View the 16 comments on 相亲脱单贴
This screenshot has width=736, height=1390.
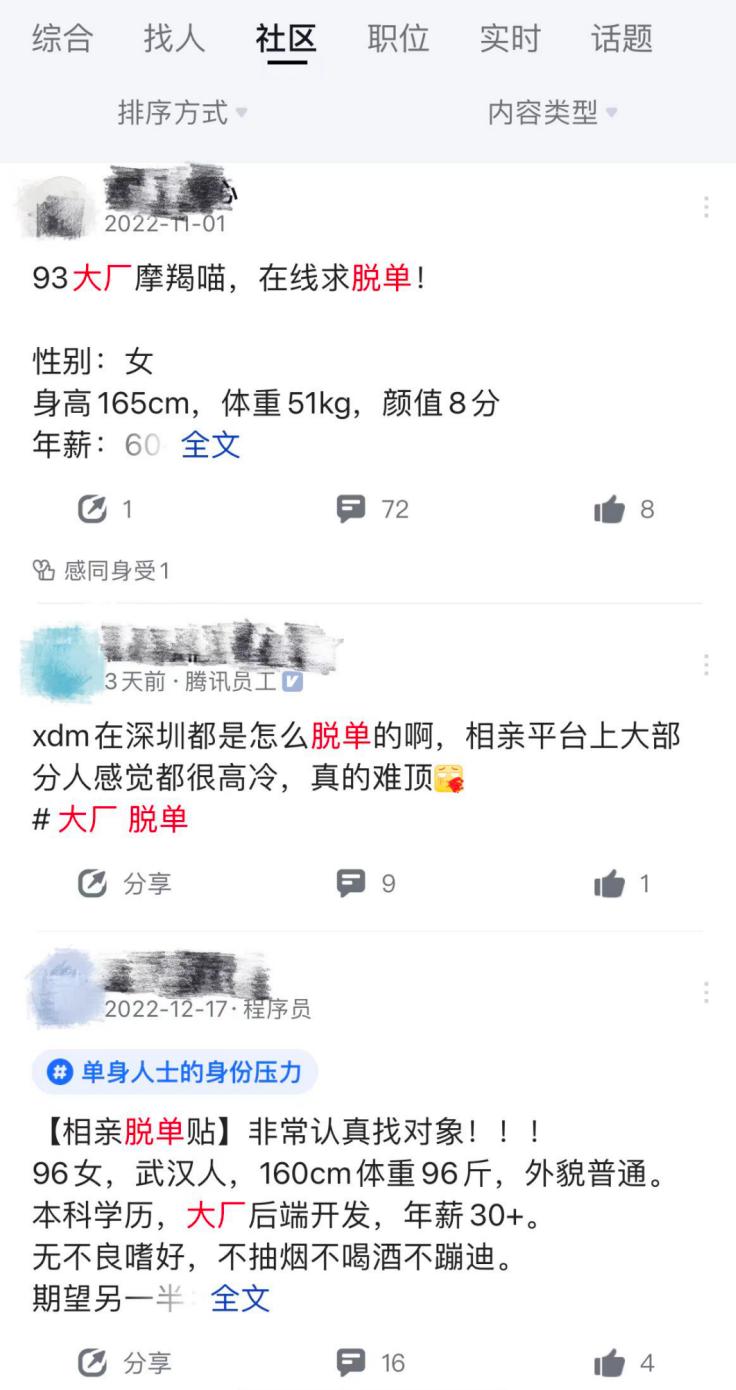tap(371, 1362)
